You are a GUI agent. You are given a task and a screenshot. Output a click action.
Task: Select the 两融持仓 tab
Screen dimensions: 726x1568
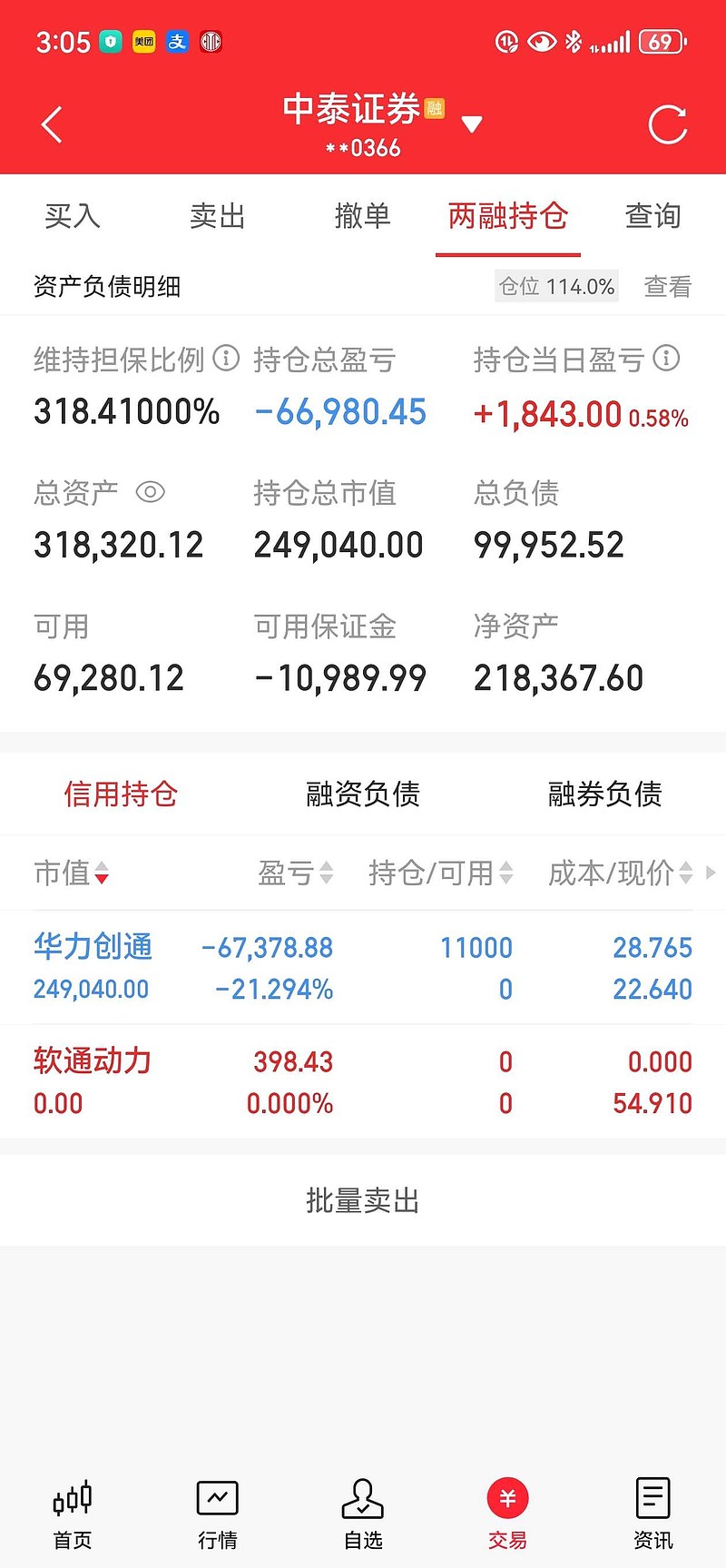click(x=508, y=216)
